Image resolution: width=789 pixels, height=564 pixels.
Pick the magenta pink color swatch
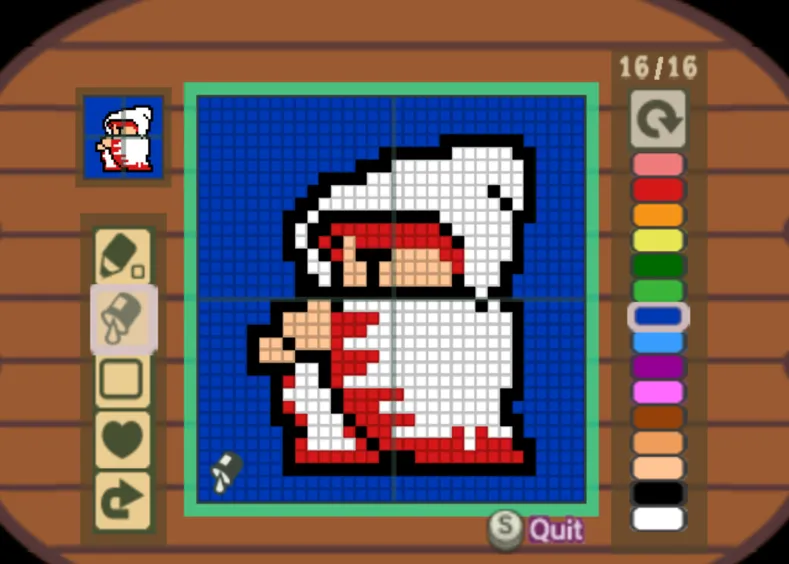[658, 392]
